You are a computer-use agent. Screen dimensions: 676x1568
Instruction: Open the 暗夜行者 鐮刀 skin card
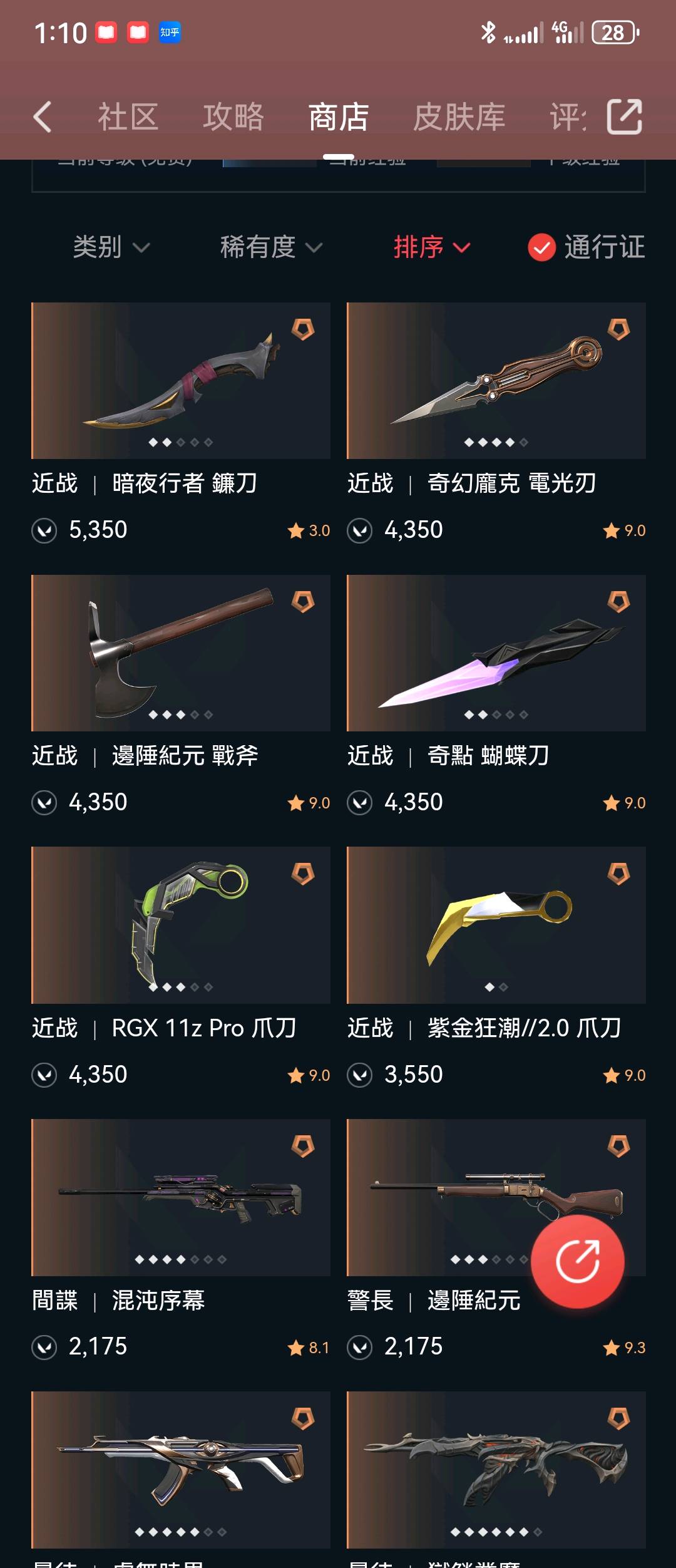pyautogui.click(x=181, y=381)
